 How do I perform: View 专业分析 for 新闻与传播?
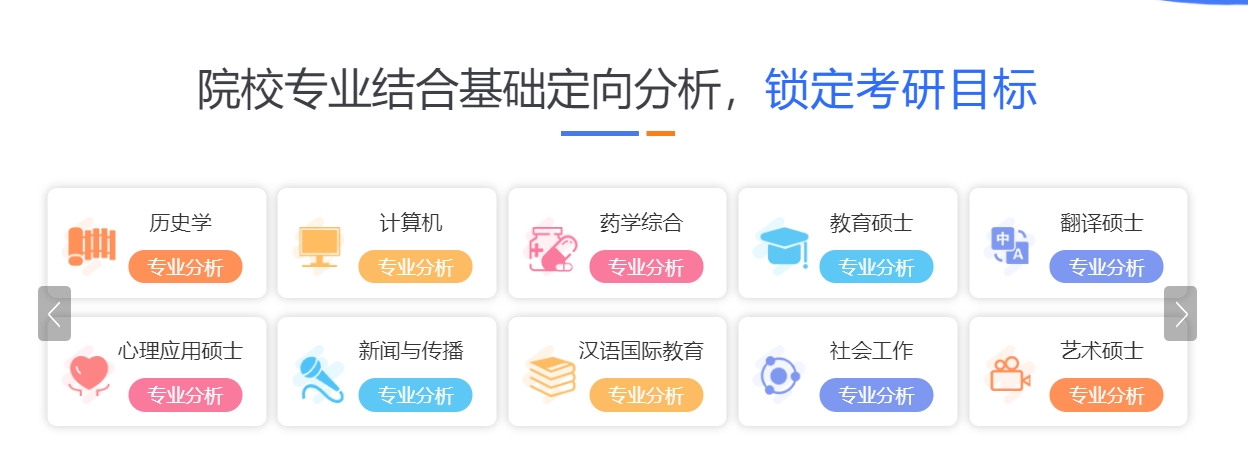pos(415,395)
